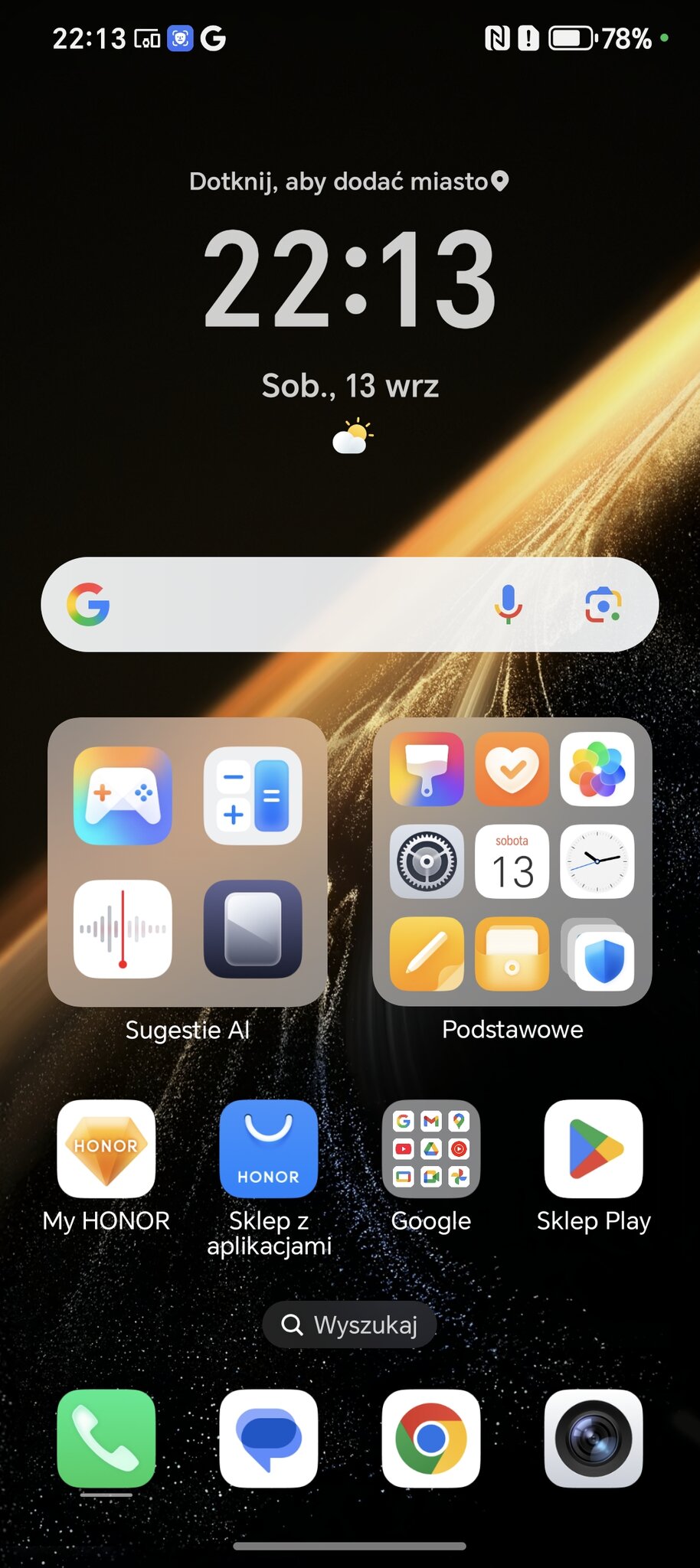Open the sound recorder app
Viewport: 700px width, 1568px height.
coord(123,929)
